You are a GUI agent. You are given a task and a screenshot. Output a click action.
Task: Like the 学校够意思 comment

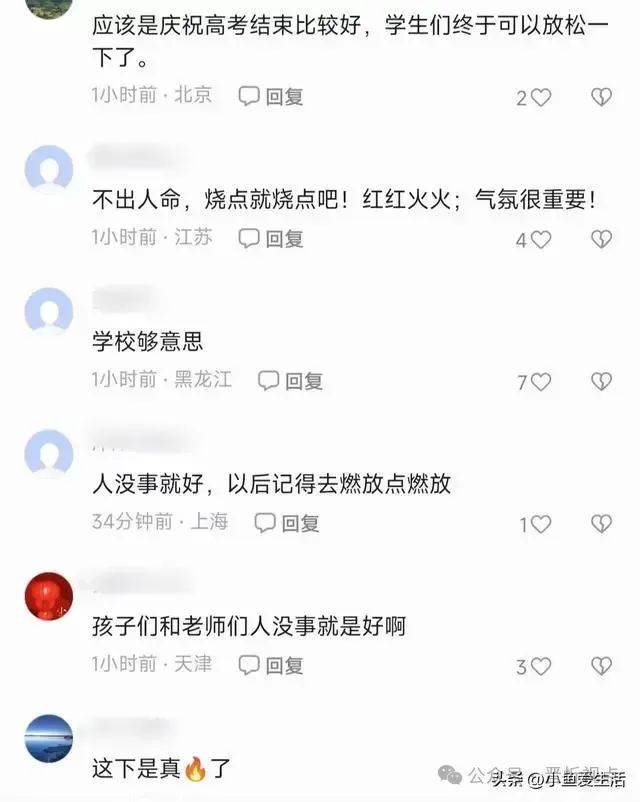pos(540,381)
